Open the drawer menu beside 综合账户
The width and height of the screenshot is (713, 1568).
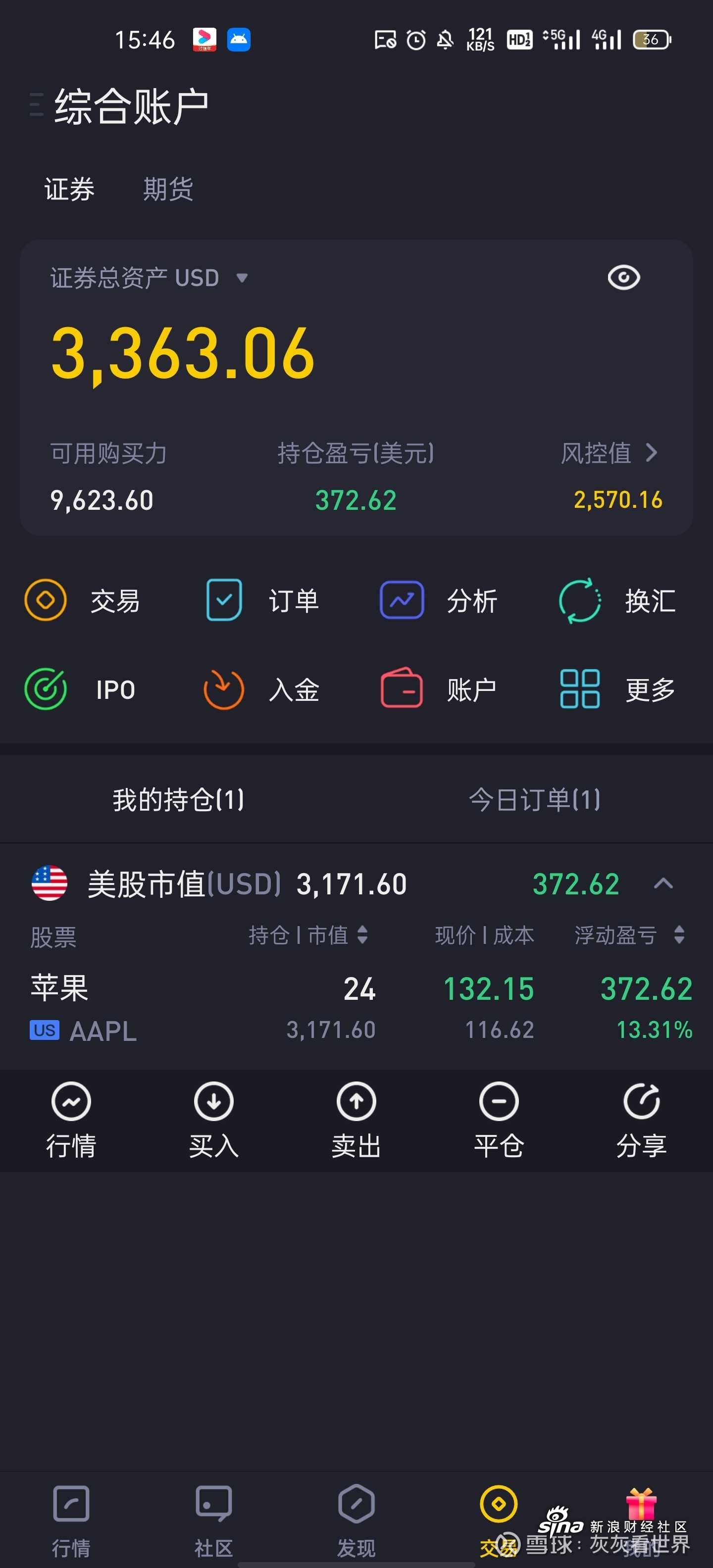tap(37, 105)
